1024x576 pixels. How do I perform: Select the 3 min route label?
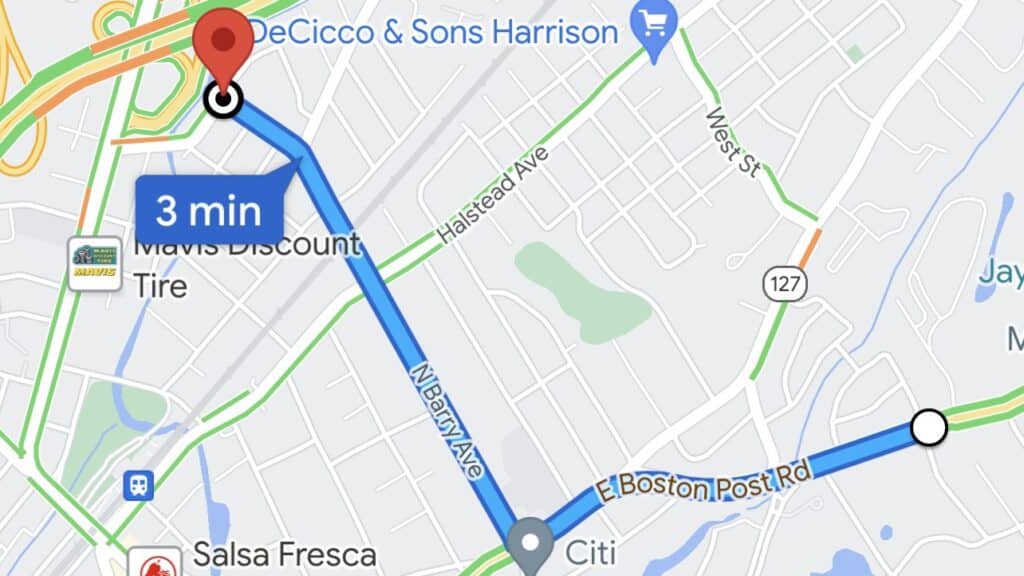(x=209, y=211)
